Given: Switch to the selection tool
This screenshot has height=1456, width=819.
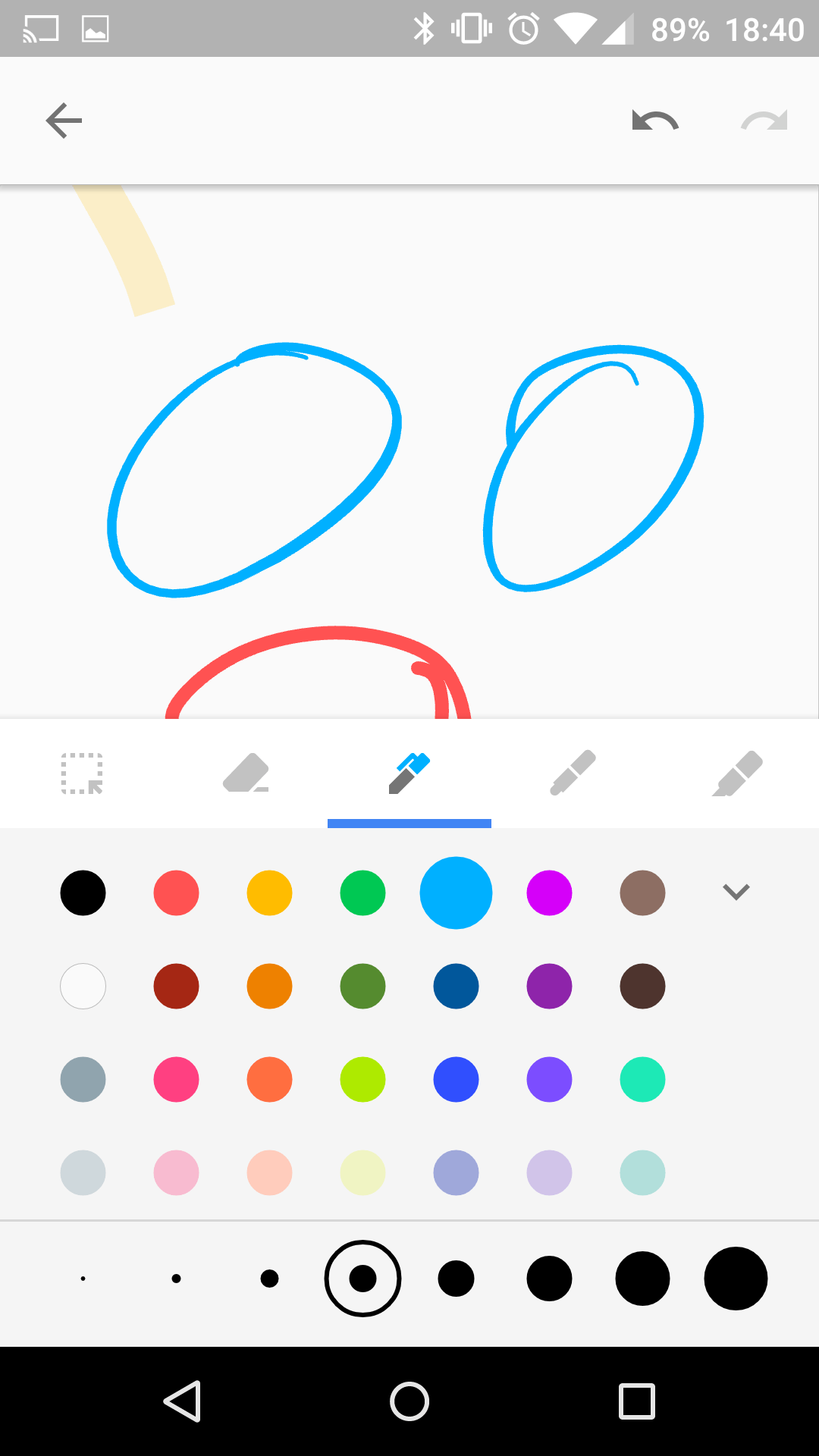Looking at the screenshot, I should click(x=82, y=773).
